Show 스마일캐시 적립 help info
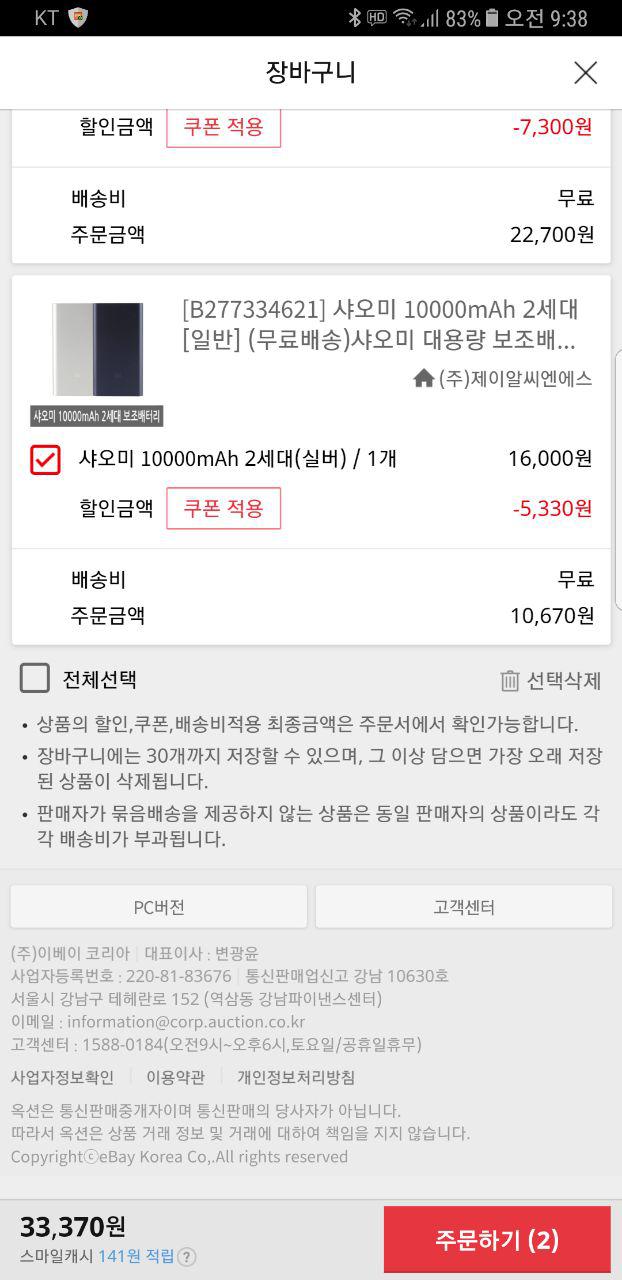 pos(187,1257)
